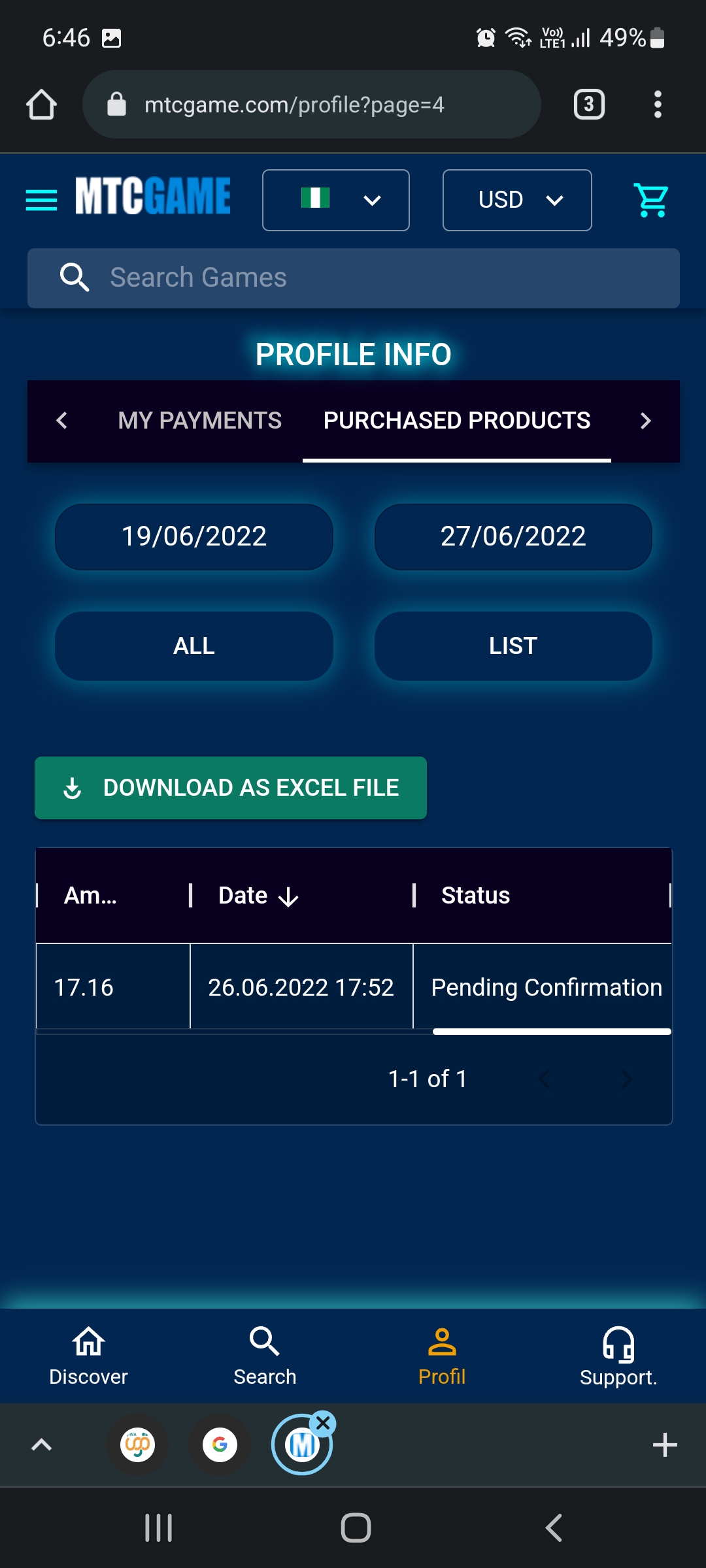Image resolution: width=706 pixels, height=1568 pixels.
Task: Pick the end date 27/06/2022
Action: pyautogui.click(x=513, y=536)
